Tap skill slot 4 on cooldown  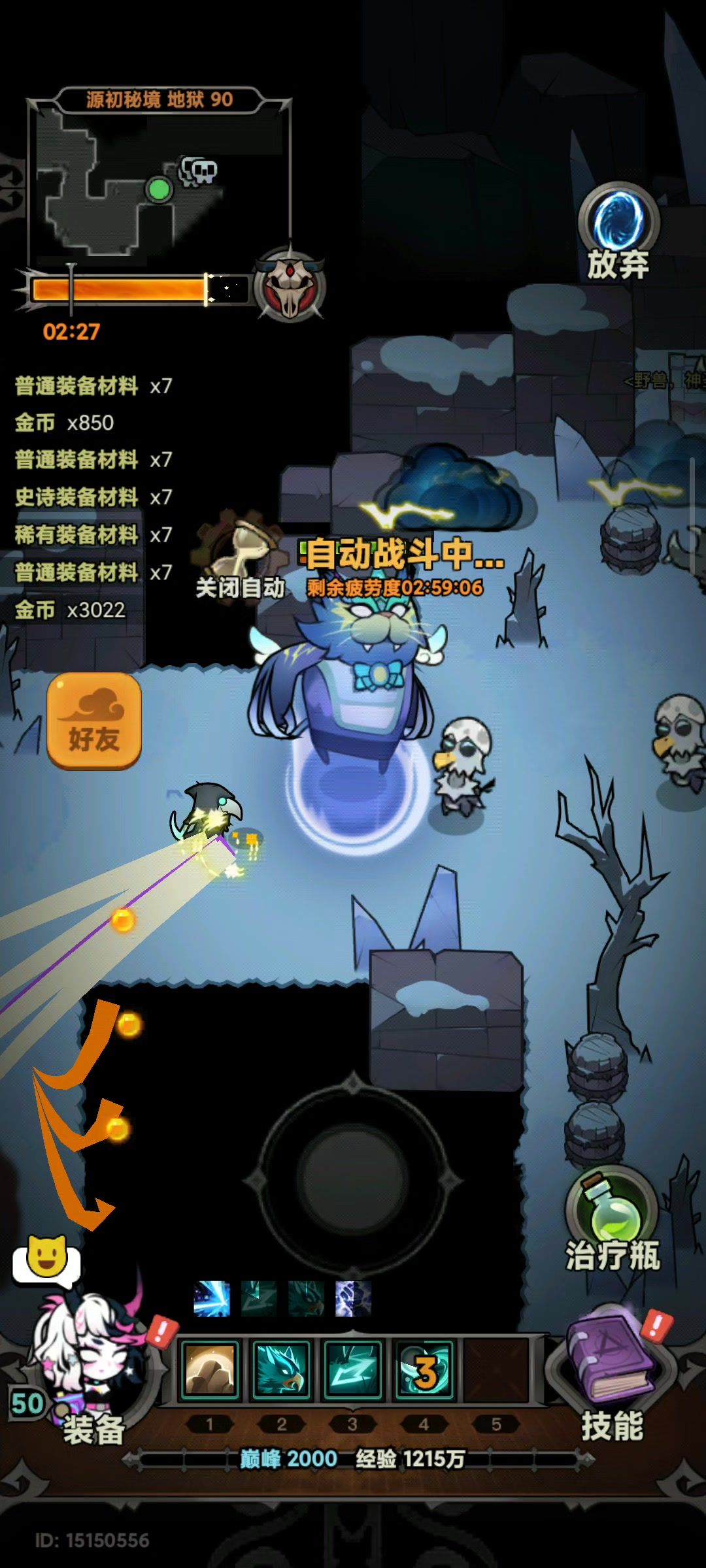424,1370
